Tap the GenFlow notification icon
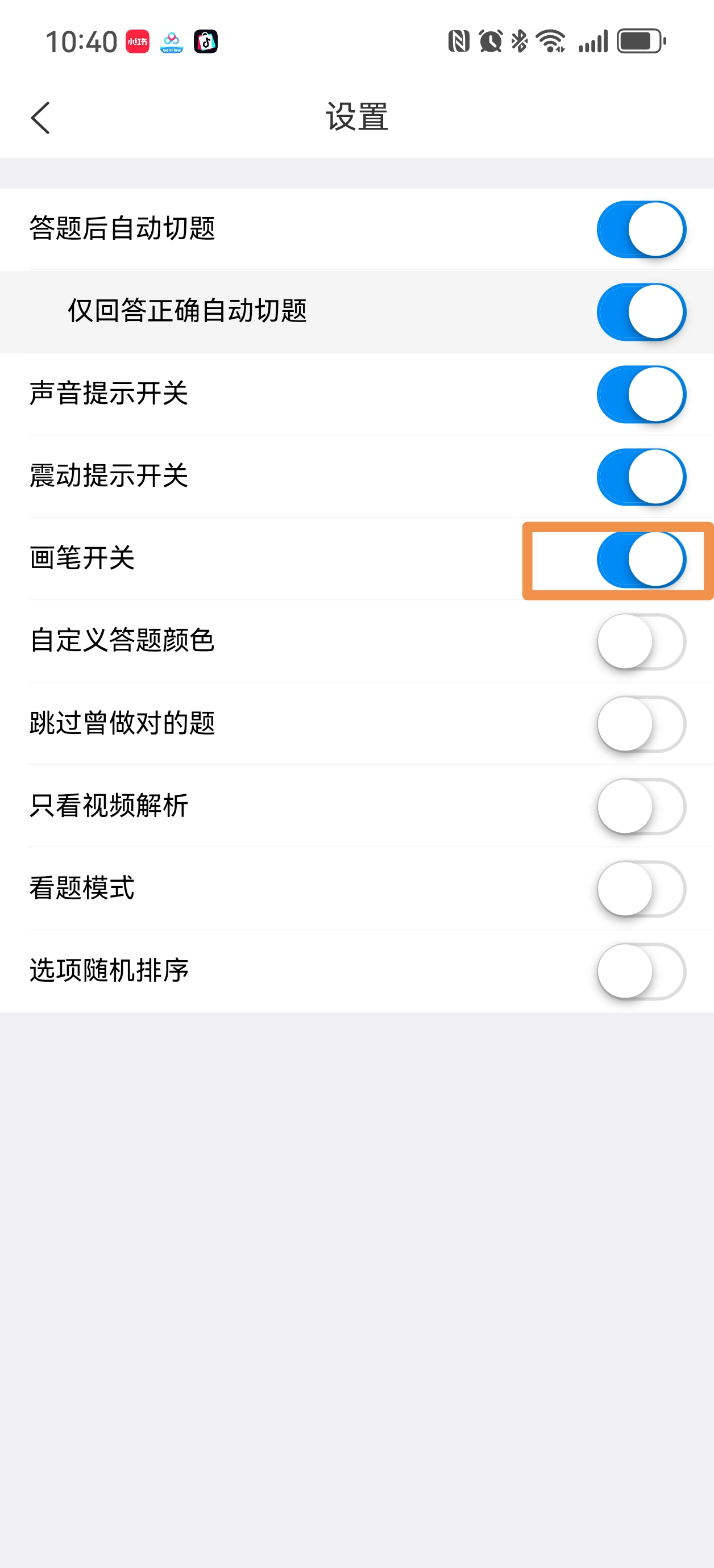 coord(171,41)
